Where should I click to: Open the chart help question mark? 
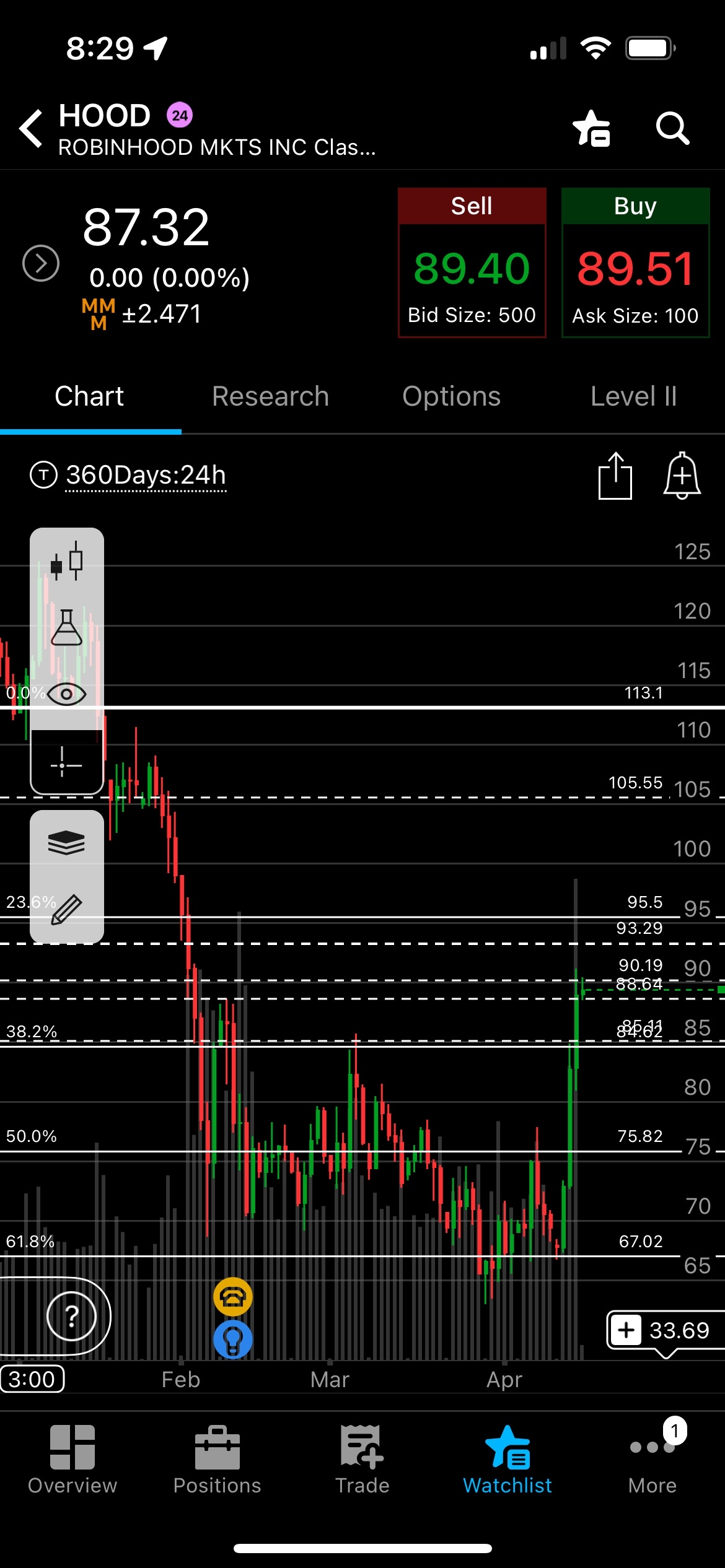[72, 1316]
